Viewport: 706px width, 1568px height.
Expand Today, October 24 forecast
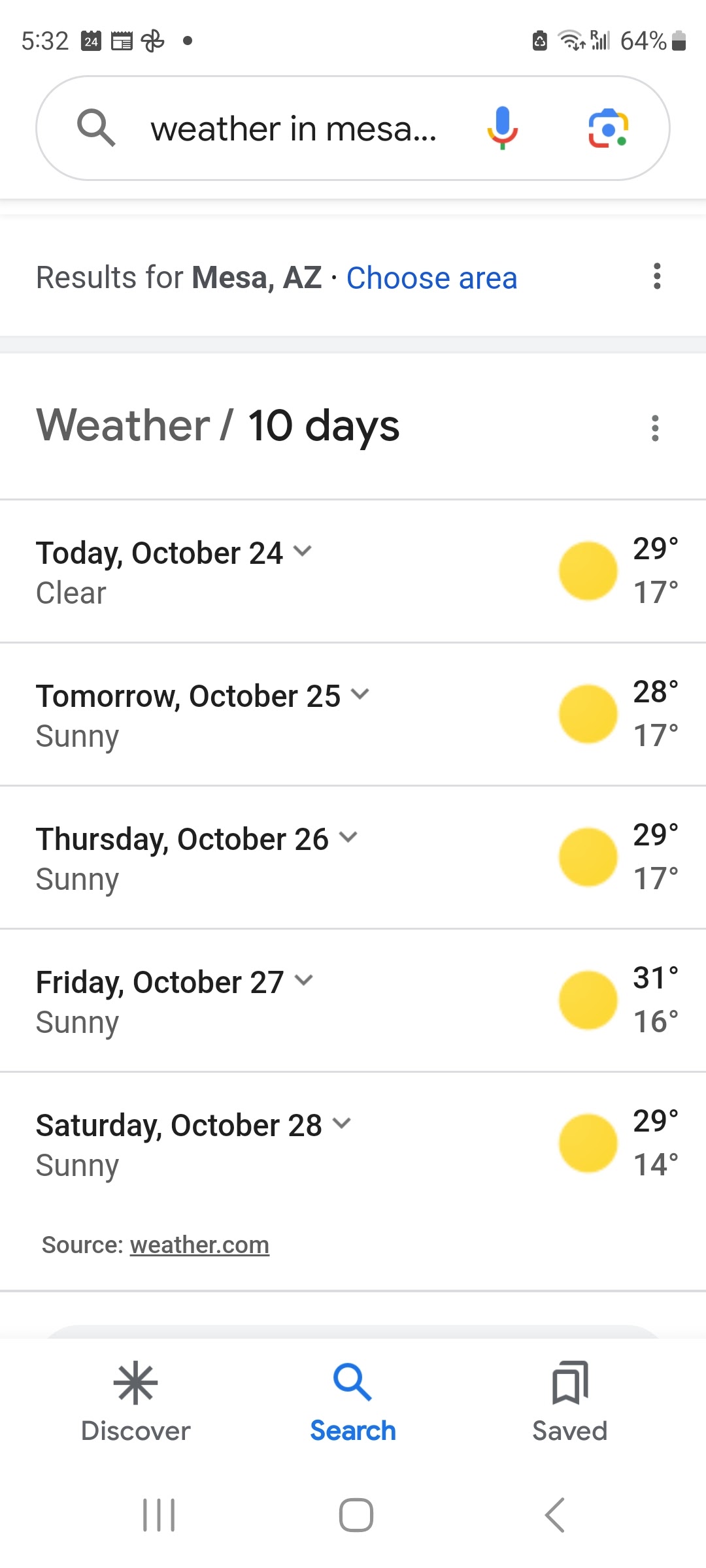302,551
